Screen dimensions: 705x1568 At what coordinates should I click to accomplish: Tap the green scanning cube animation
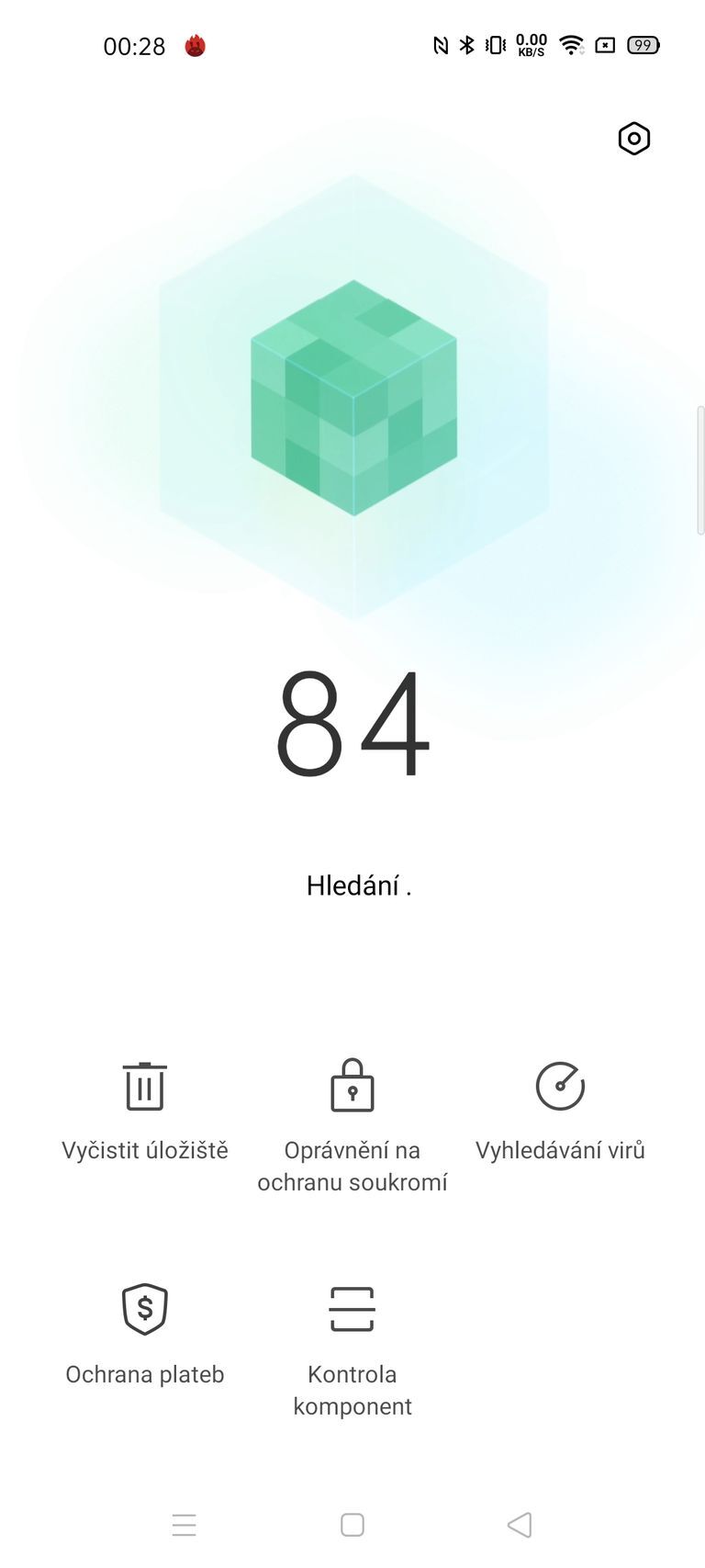(x=352, y=395)
